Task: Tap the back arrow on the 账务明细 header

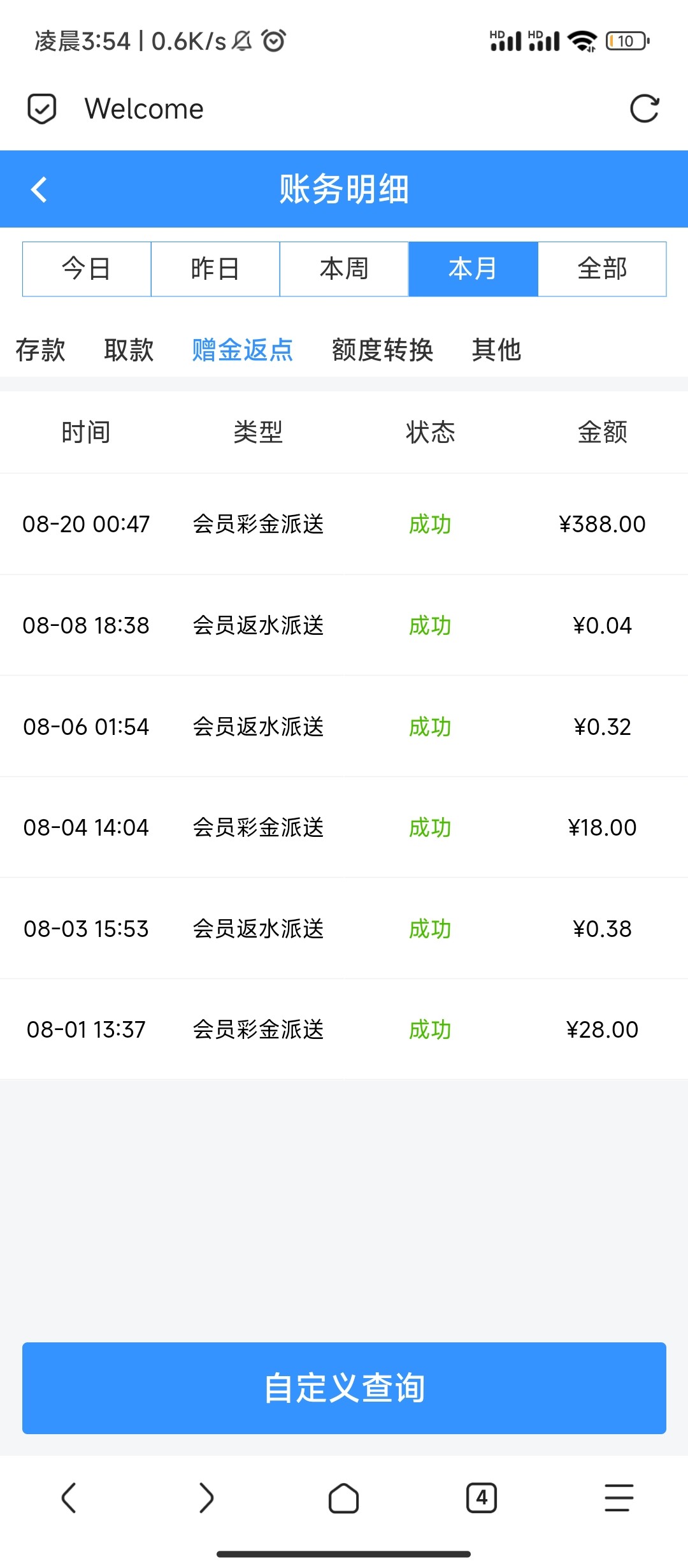Action: click(39, 189)
